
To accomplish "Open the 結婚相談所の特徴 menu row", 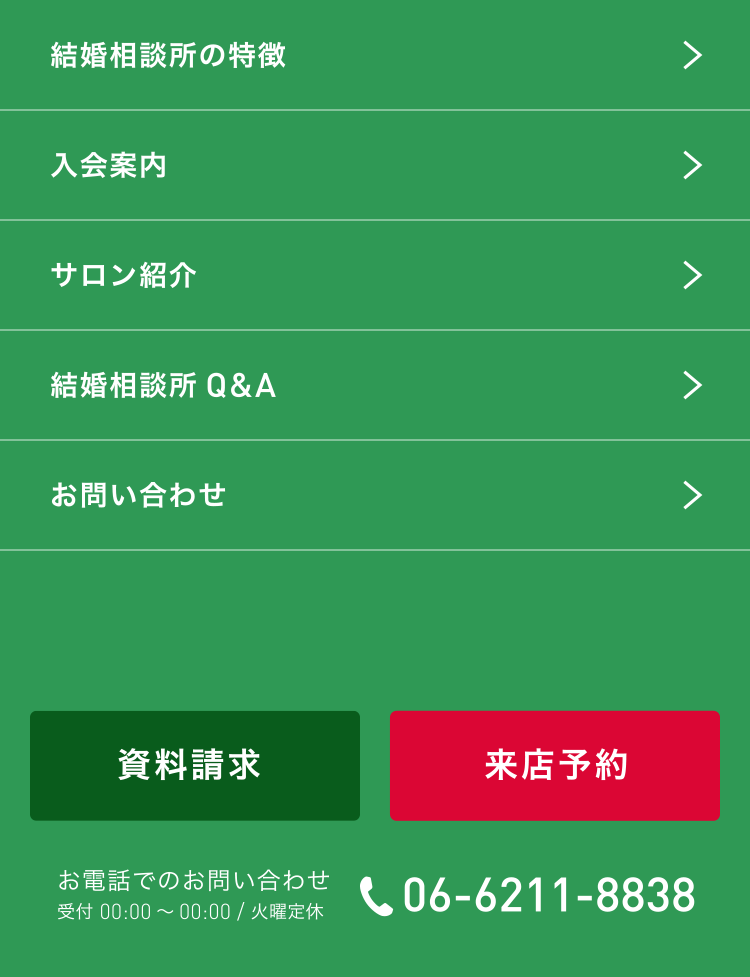I will click(375, 55).
